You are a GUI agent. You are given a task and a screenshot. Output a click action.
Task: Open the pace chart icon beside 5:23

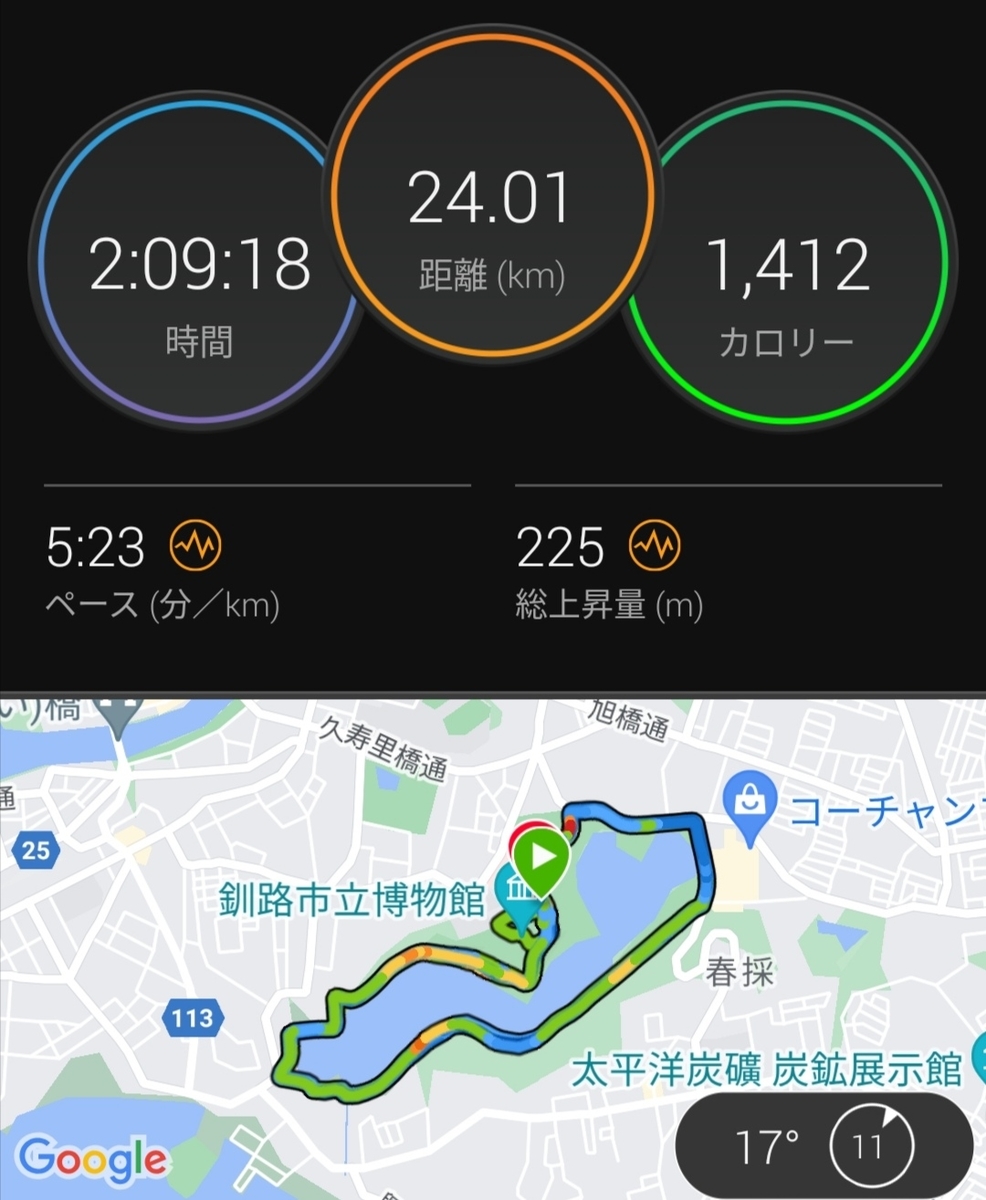tap(196, 546)
